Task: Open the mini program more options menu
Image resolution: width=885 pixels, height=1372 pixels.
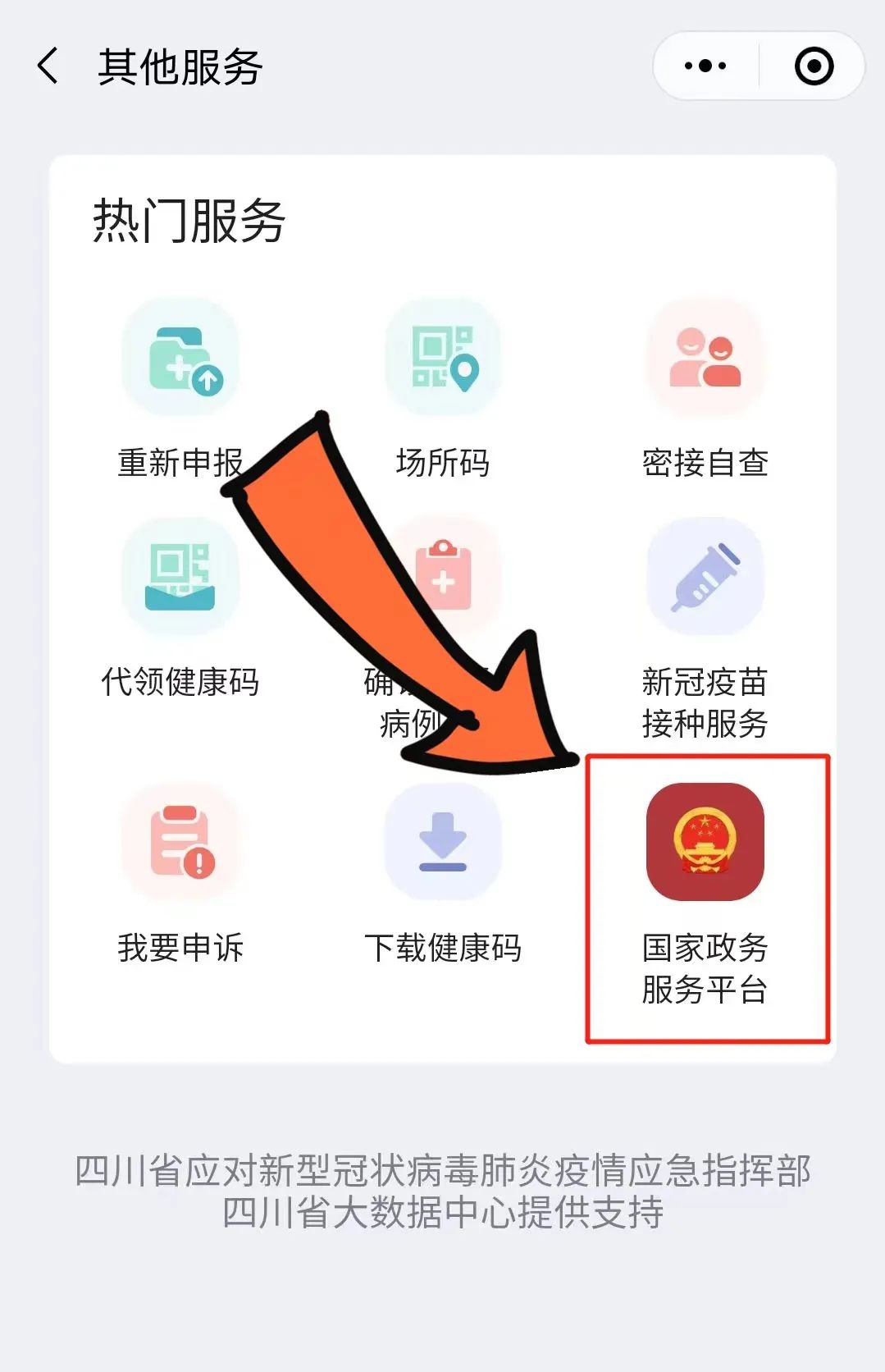Action: coord(705,66)
